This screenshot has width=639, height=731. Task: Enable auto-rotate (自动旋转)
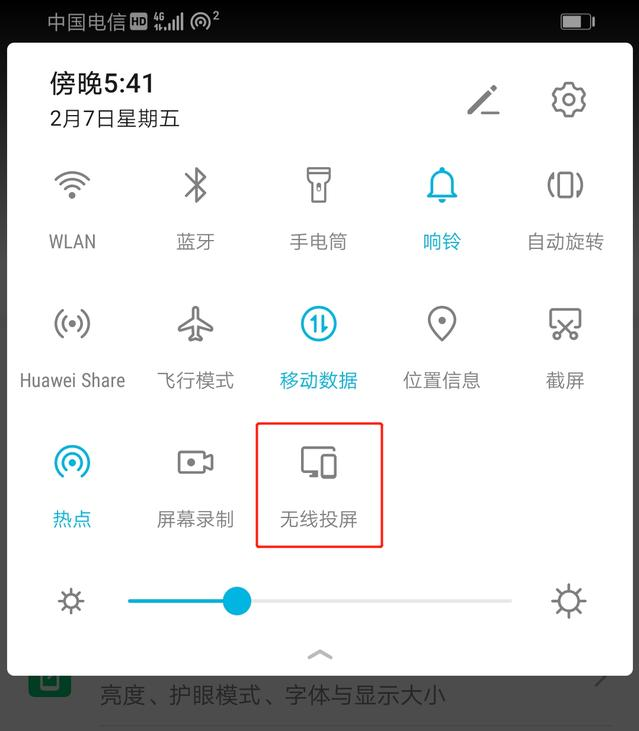point(565,186)
